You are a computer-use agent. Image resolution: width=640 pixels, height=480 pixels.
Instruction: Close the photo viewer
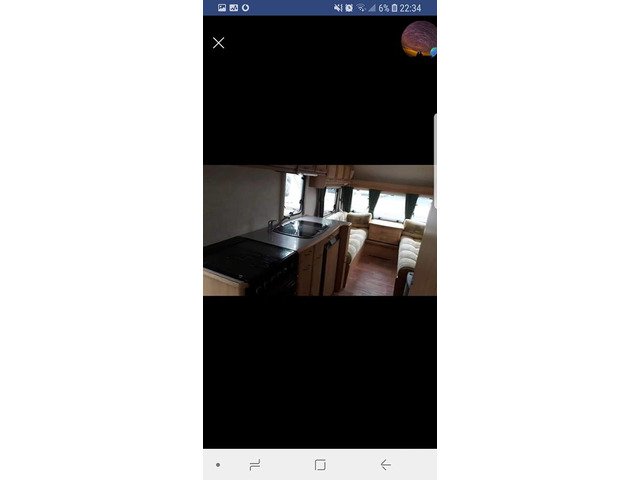coord(218,43)
